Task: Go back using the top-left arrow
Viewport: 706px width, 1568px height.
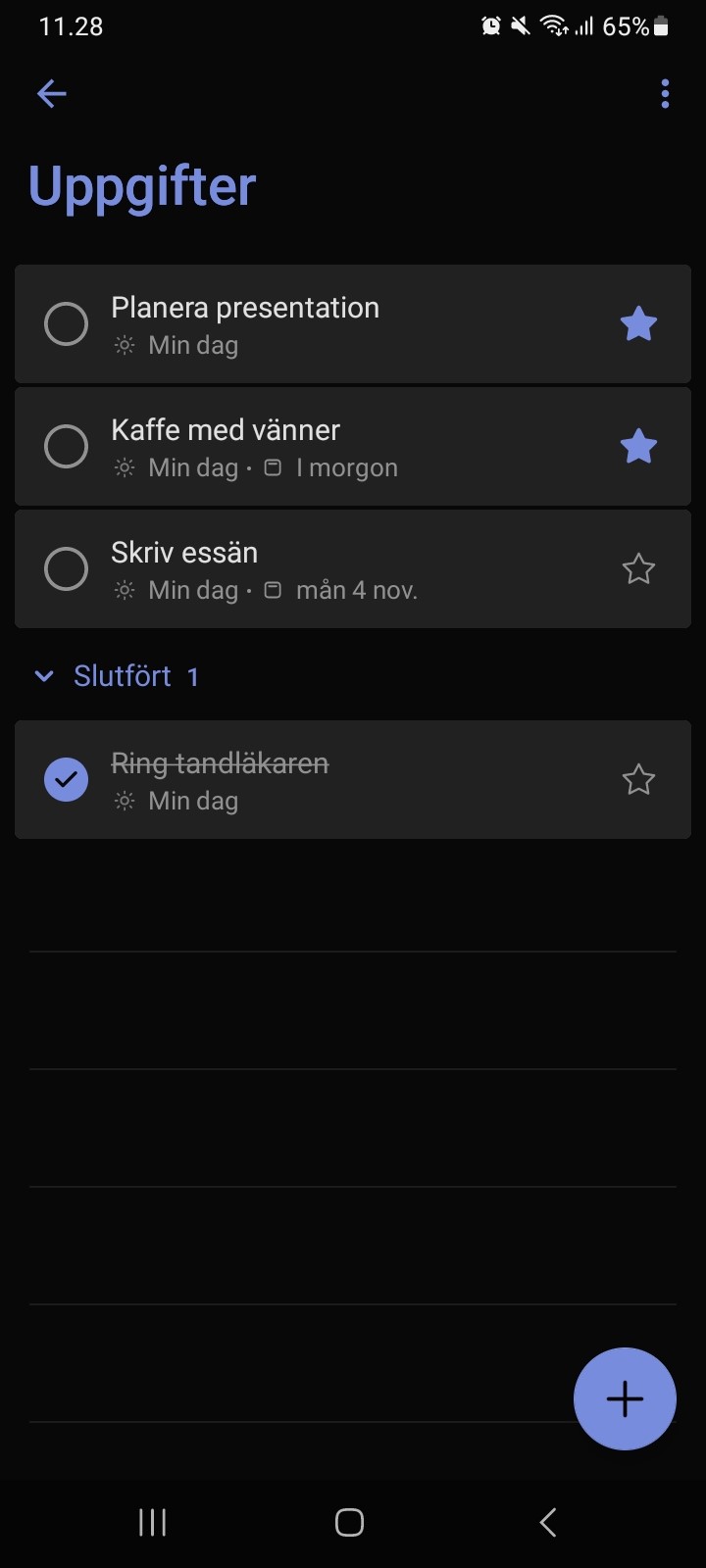Action: (51, 94)
